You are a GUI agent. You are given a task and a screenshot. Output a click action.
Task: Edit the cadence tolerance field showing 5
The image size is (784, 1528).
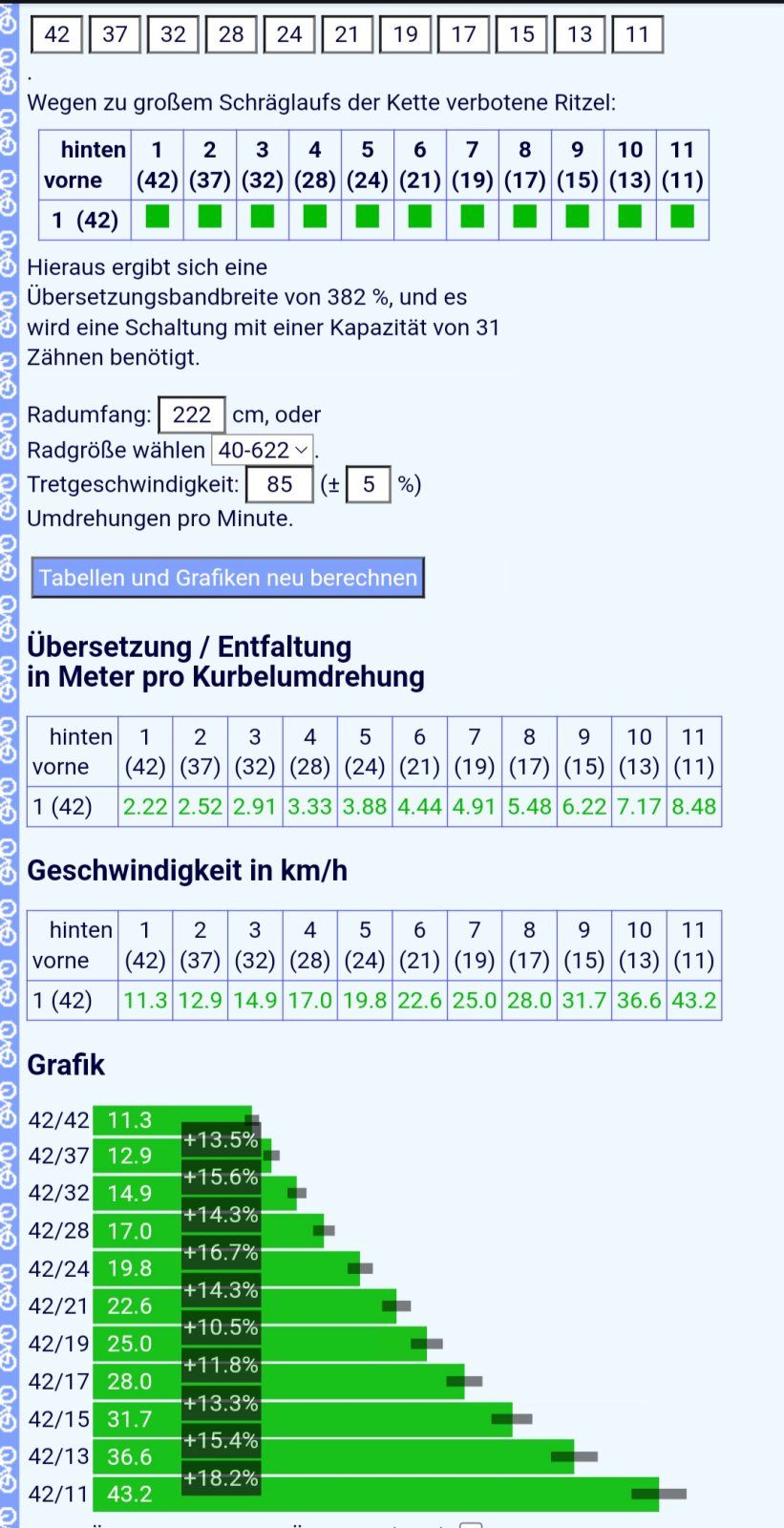pyautogui.click(x=369, y=484)
